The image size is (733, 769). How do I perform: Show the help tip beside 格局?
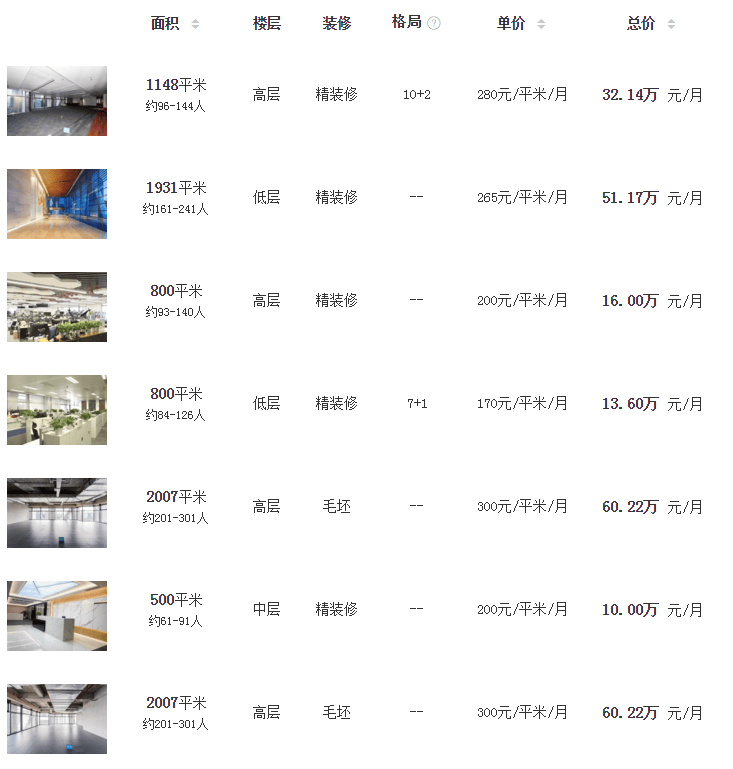(x=433, y=23)
